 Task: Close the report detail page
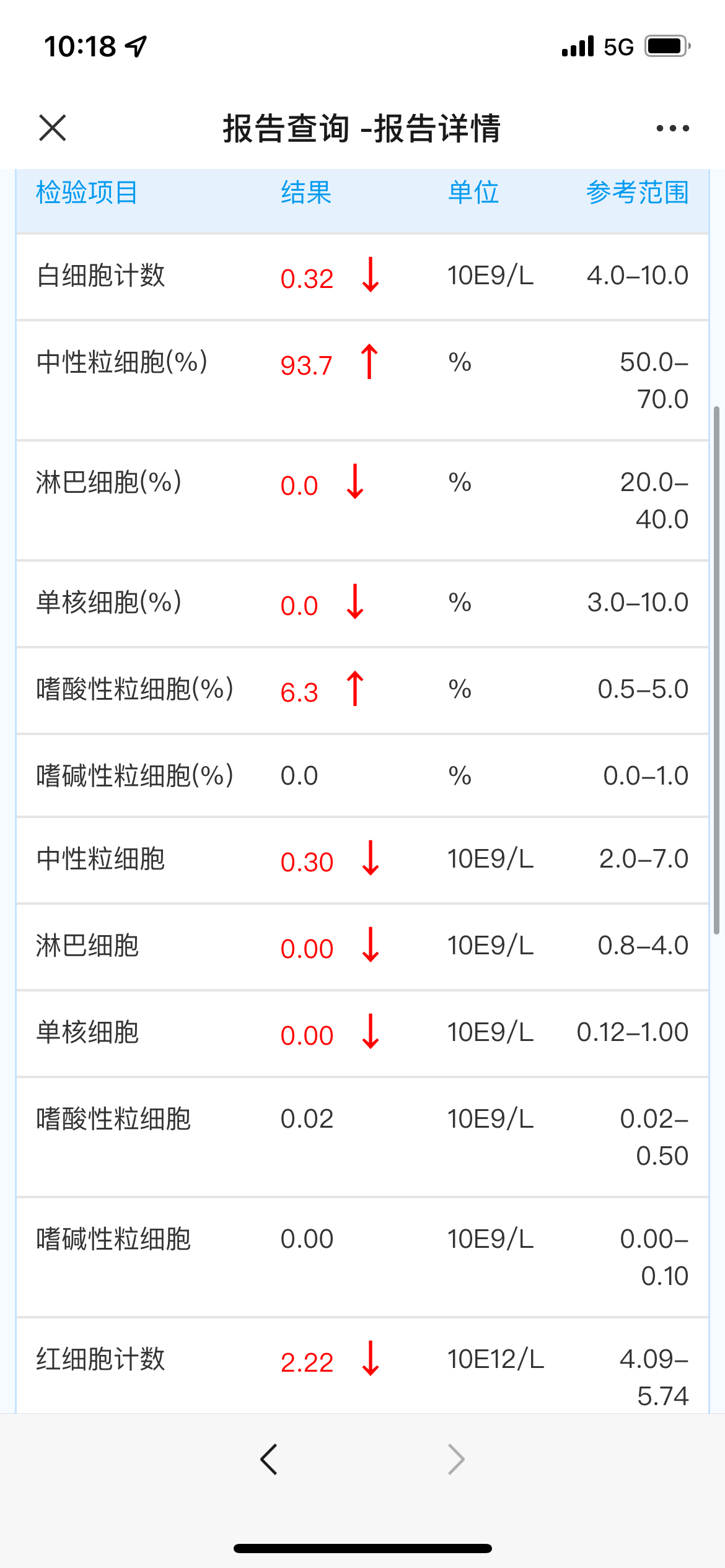click(x=53, y=128)
